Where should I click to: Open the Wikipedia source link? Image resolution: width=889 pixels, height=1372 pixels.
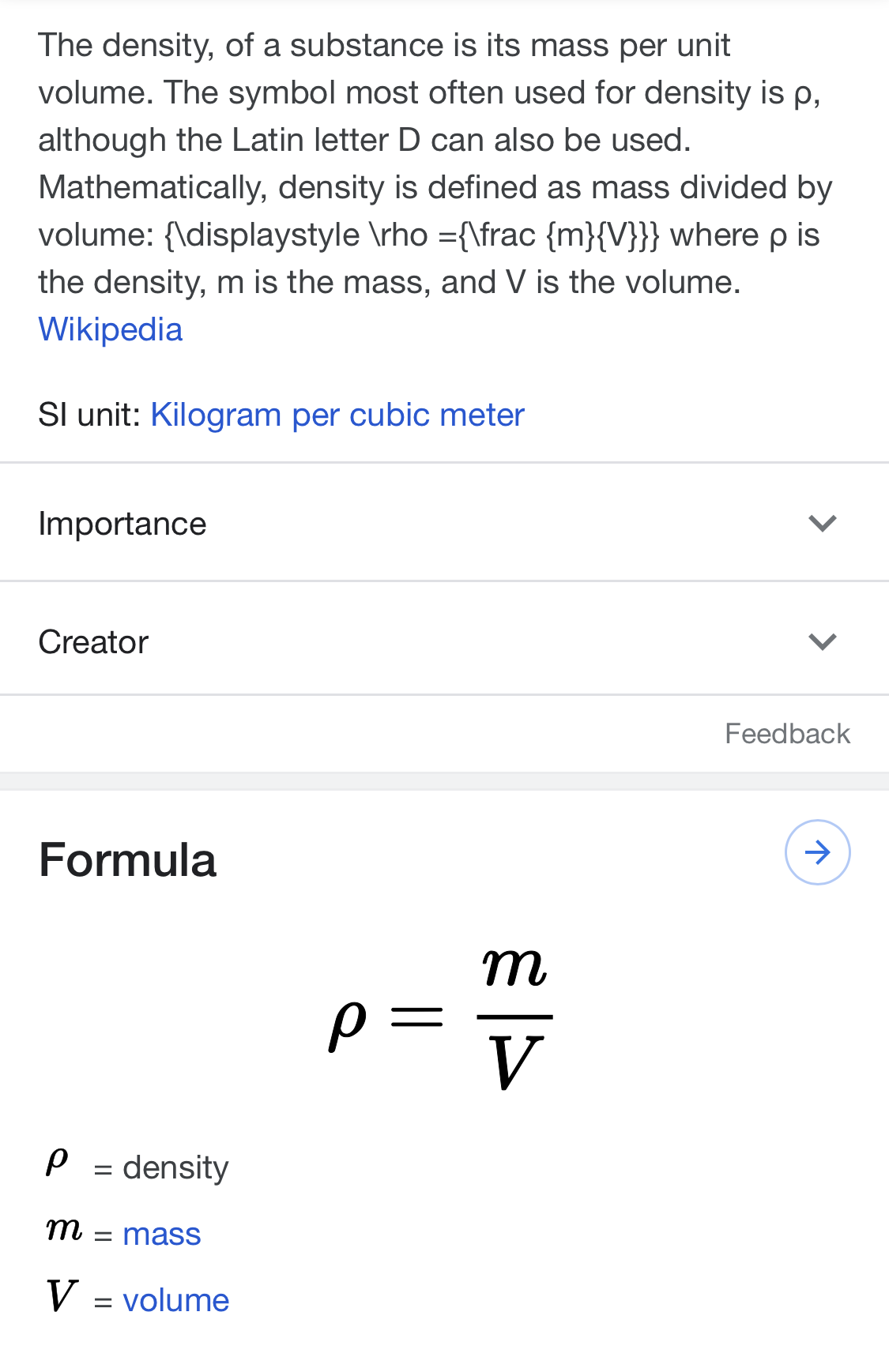coord(110,329)
